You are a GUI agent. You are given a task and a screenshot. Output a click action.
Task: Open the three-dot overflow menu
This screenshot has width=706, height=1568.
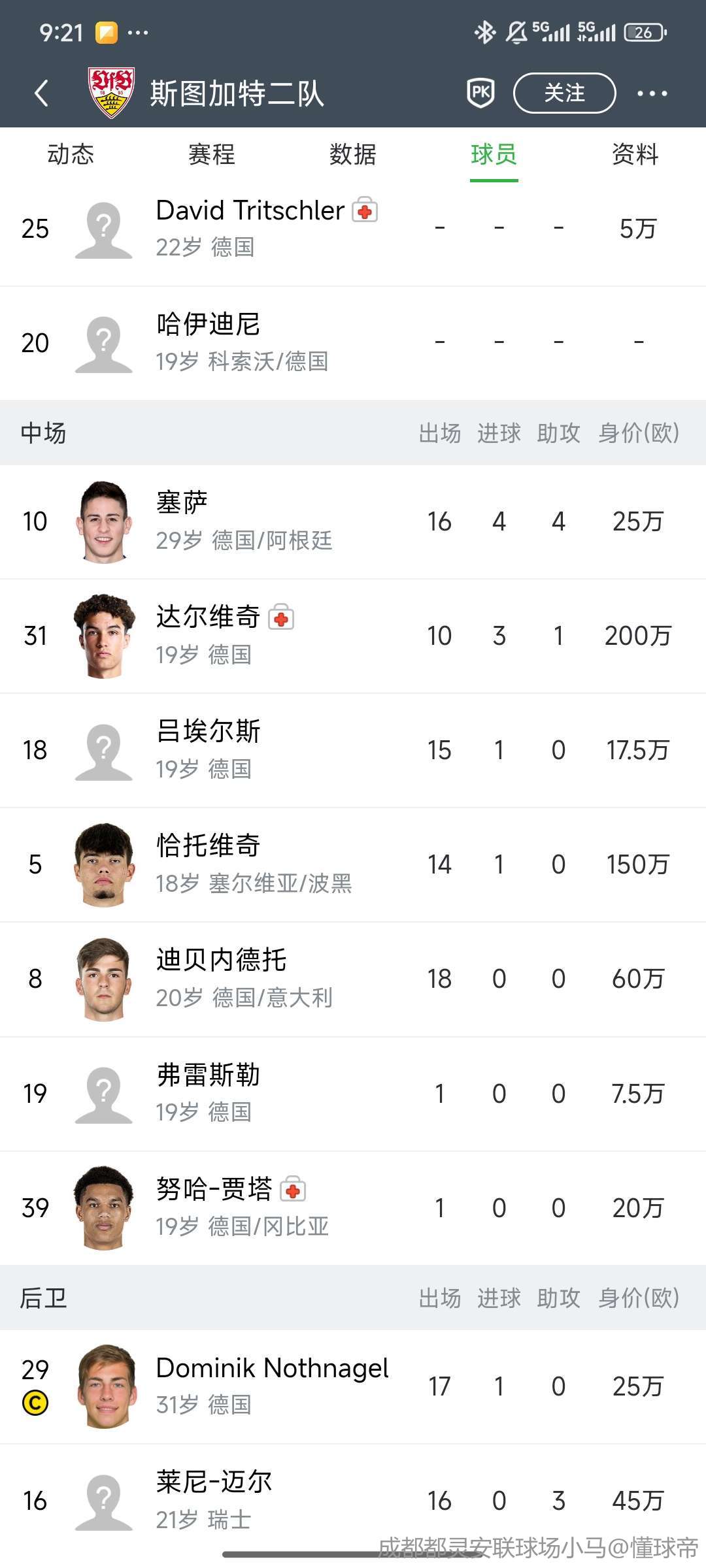coord(652,93)
